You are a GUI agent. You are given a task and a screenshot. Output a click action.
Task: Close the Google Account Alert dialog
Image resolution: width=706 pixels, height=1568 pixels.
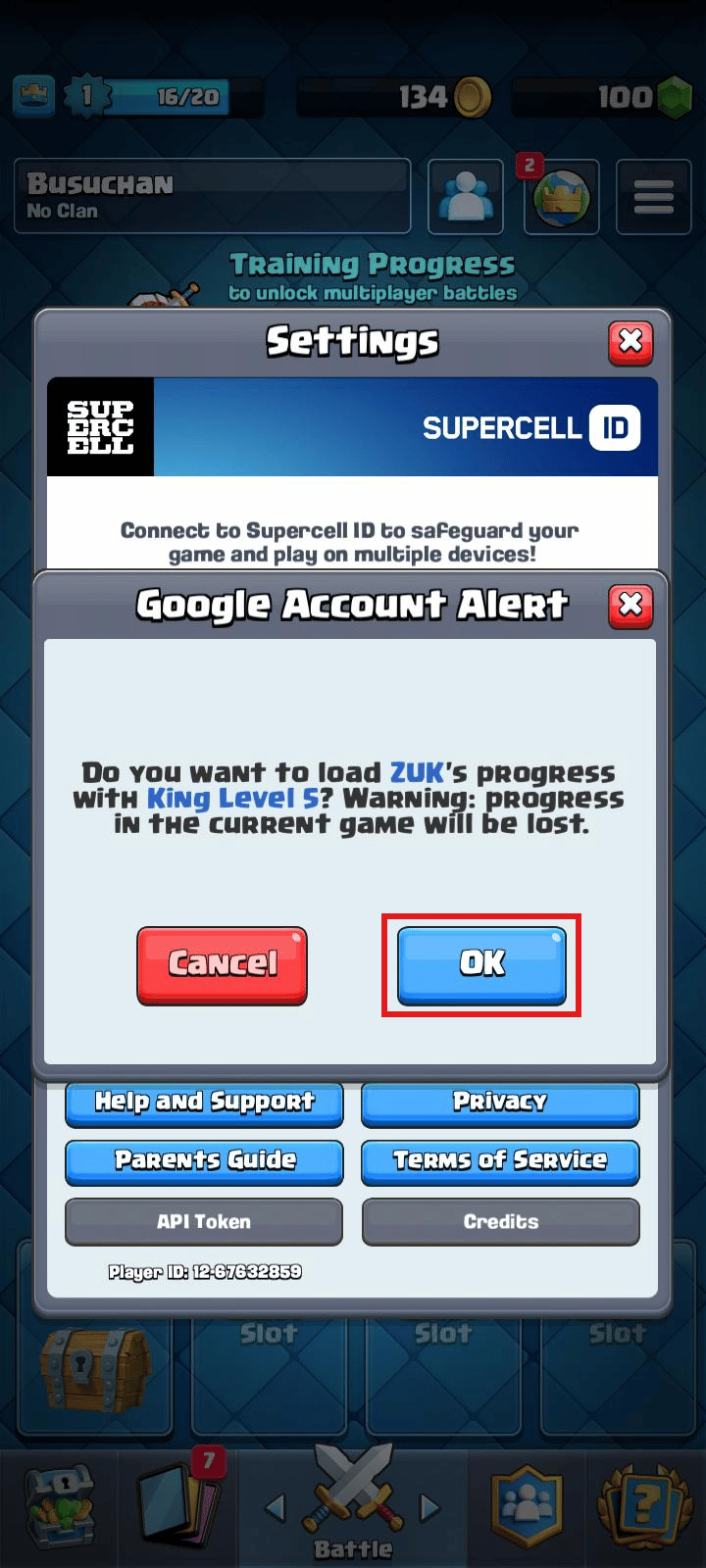click(630, 606)
